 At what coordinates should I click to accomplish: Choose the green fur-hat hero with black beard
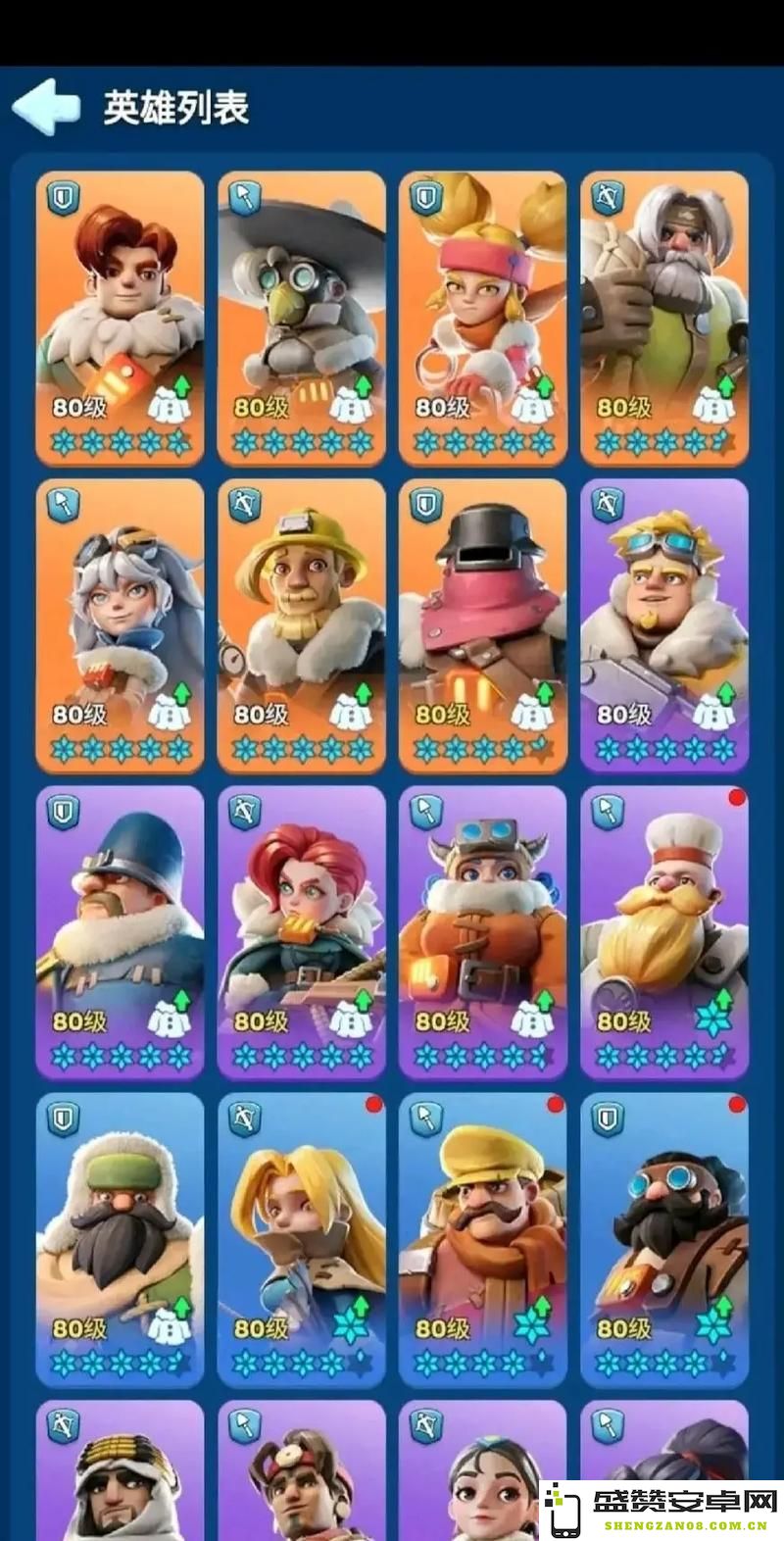[120, 1238]
